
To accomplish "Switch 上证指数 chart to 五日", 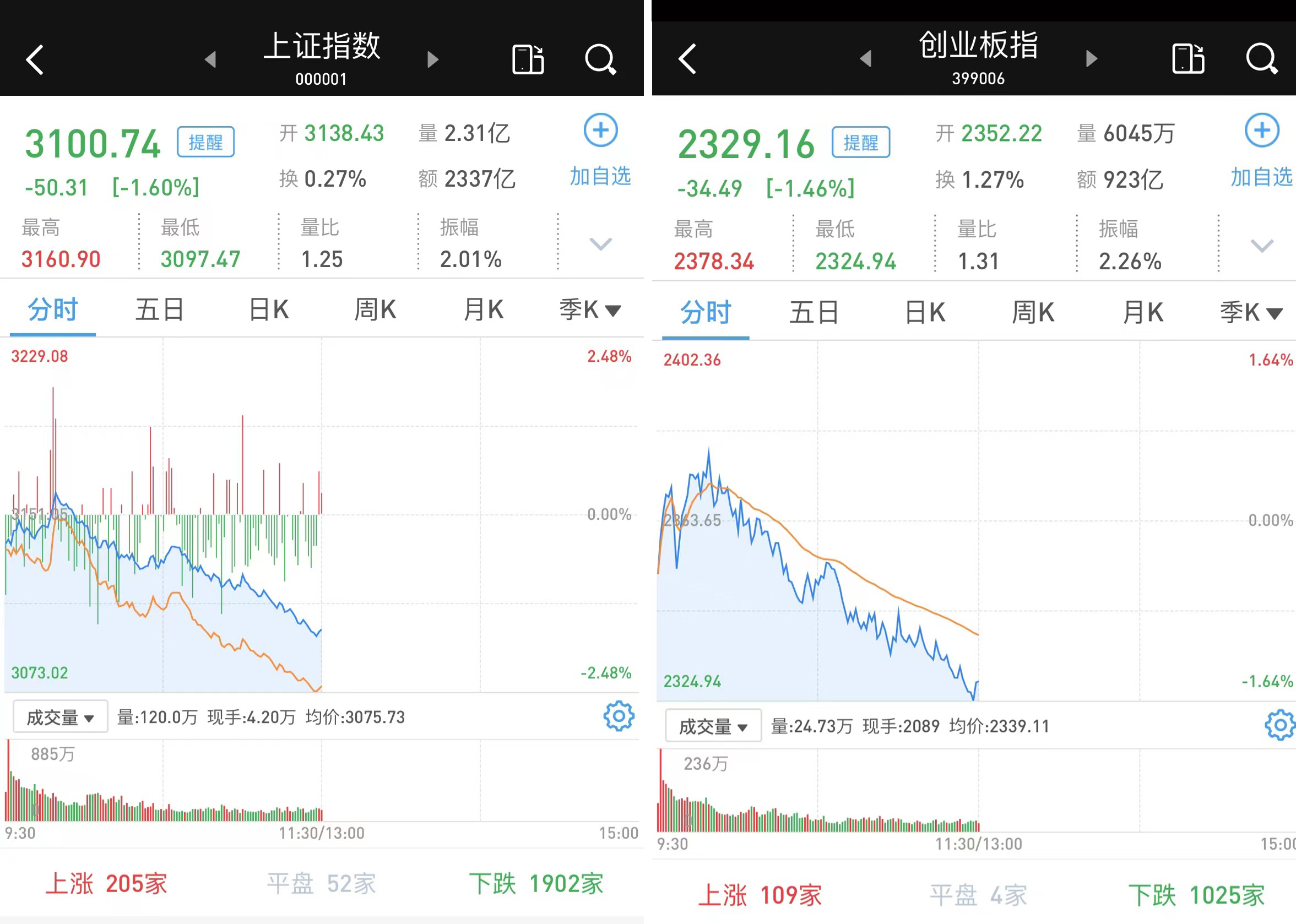I will click(x=160, y=310).
